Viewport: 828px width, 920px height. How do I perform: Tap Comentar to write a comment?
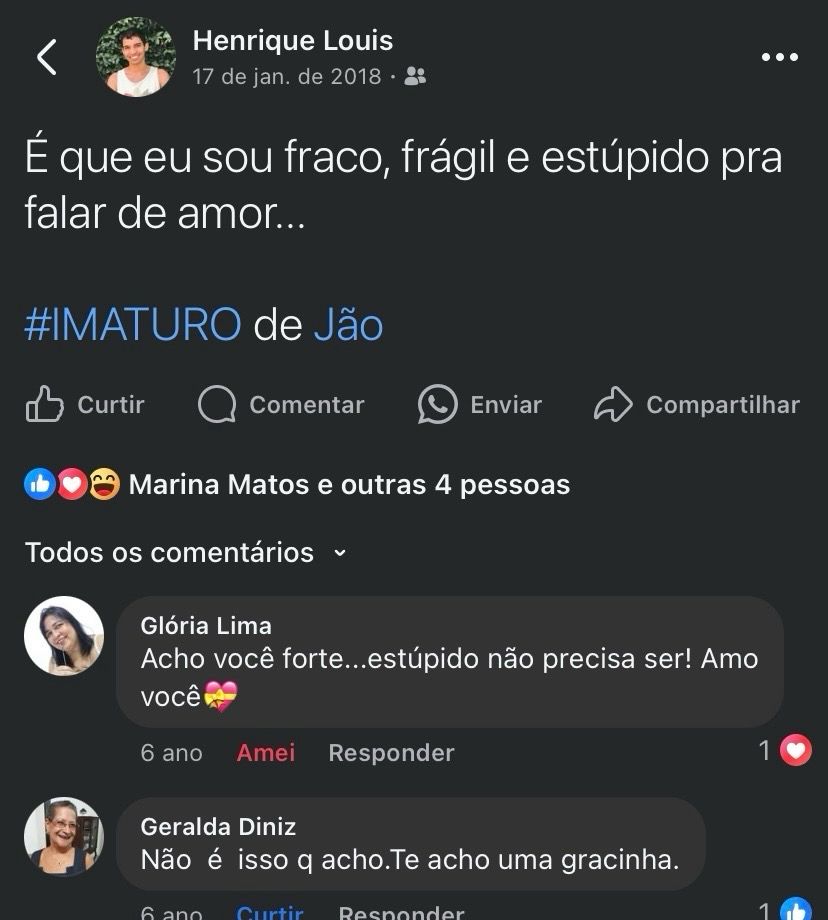(x=281, y=405)
